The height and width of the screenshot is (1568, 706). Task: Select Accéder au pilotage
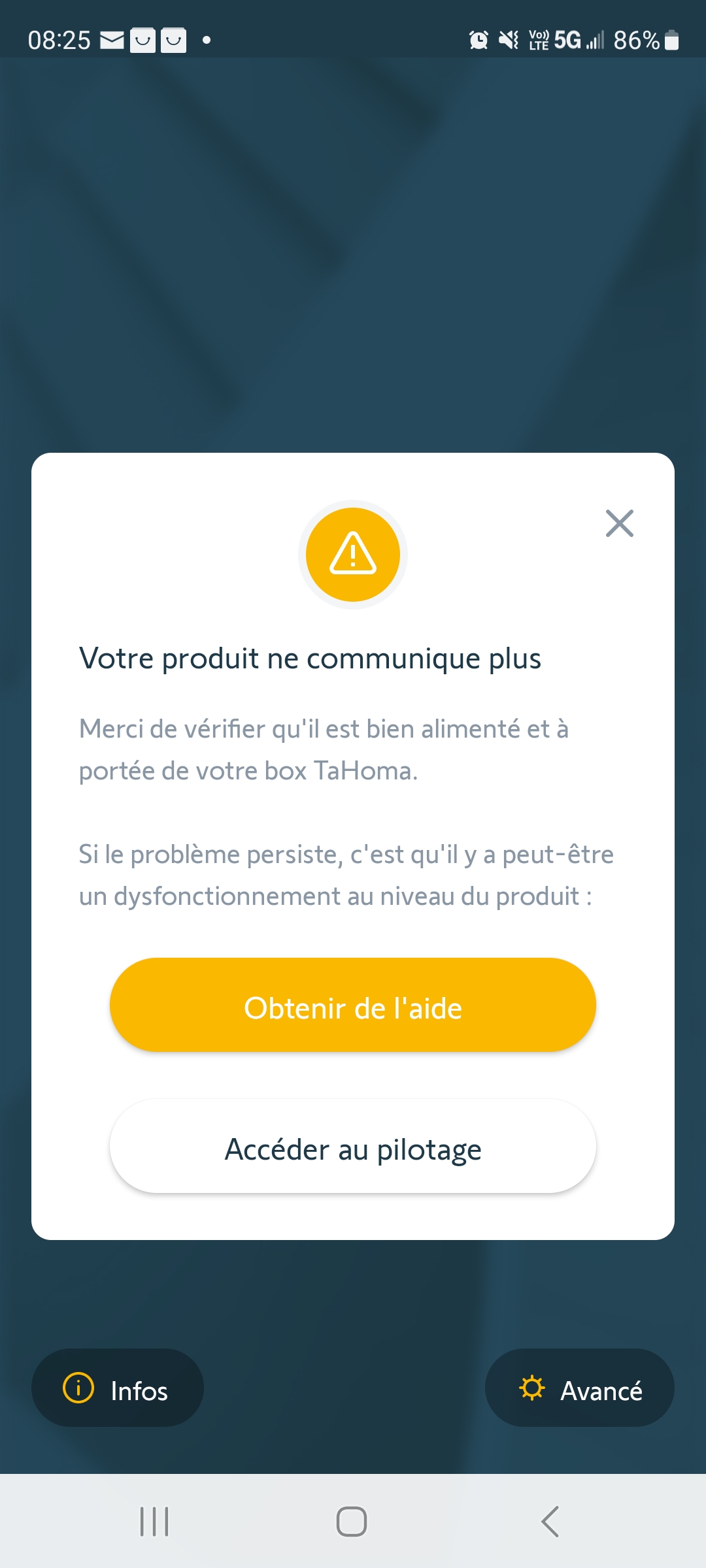[x=353, y=1147]
